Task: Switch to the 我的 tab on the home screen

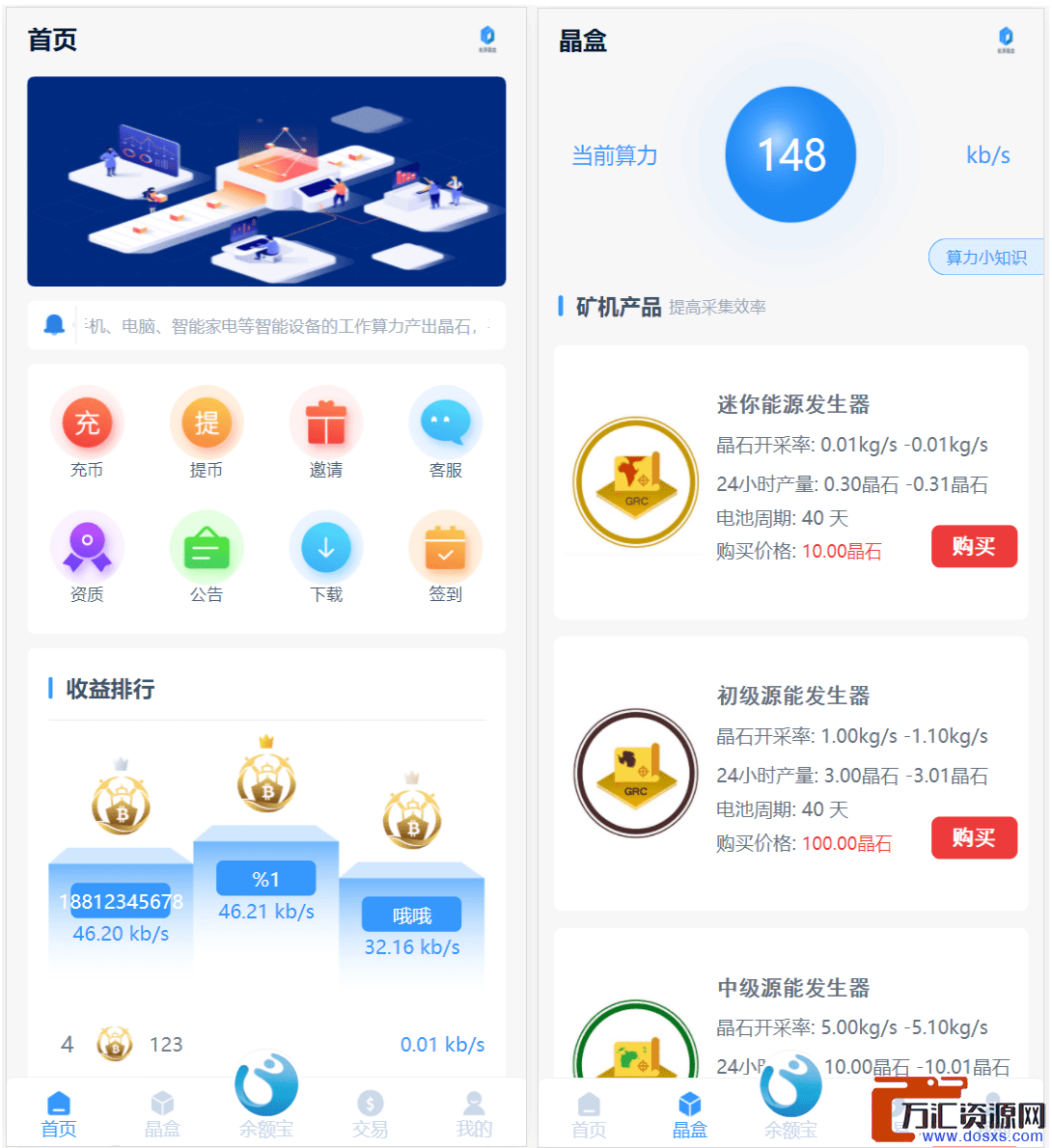Action: pyautogui.click(x=474, y=1114)
